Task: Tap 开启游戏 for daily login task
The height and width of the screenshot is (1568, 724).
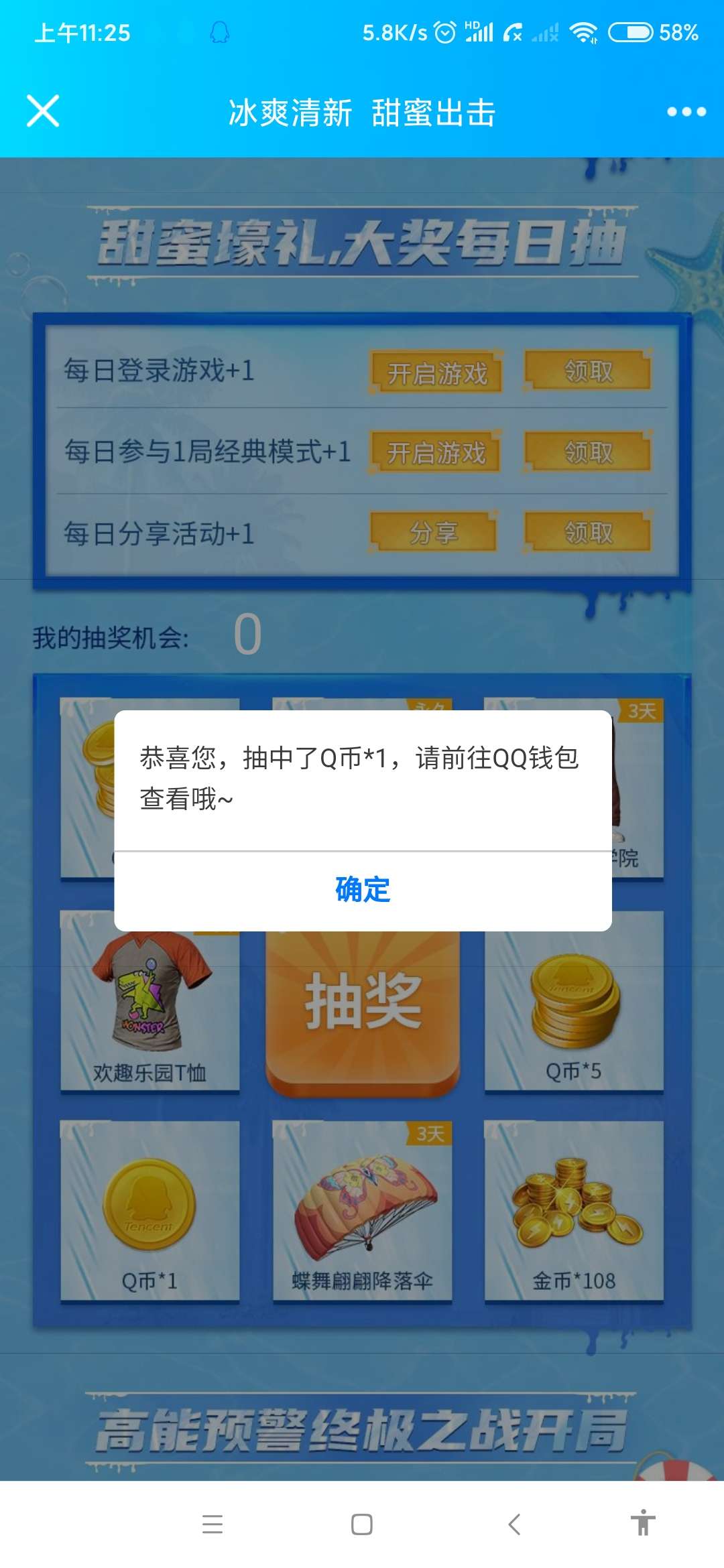Action: [437, 373]
